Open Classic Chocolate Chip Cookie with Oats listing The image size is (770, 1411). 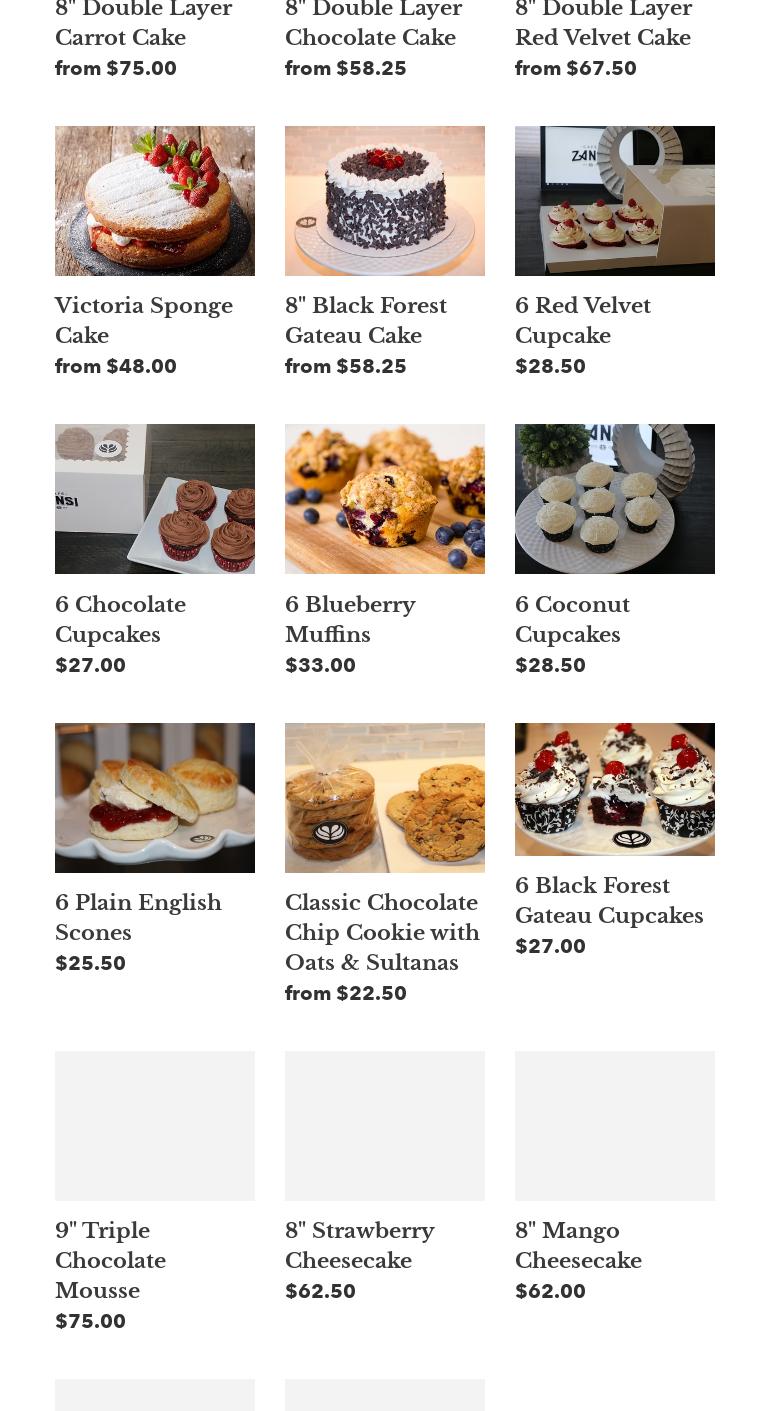pos(382,932)
